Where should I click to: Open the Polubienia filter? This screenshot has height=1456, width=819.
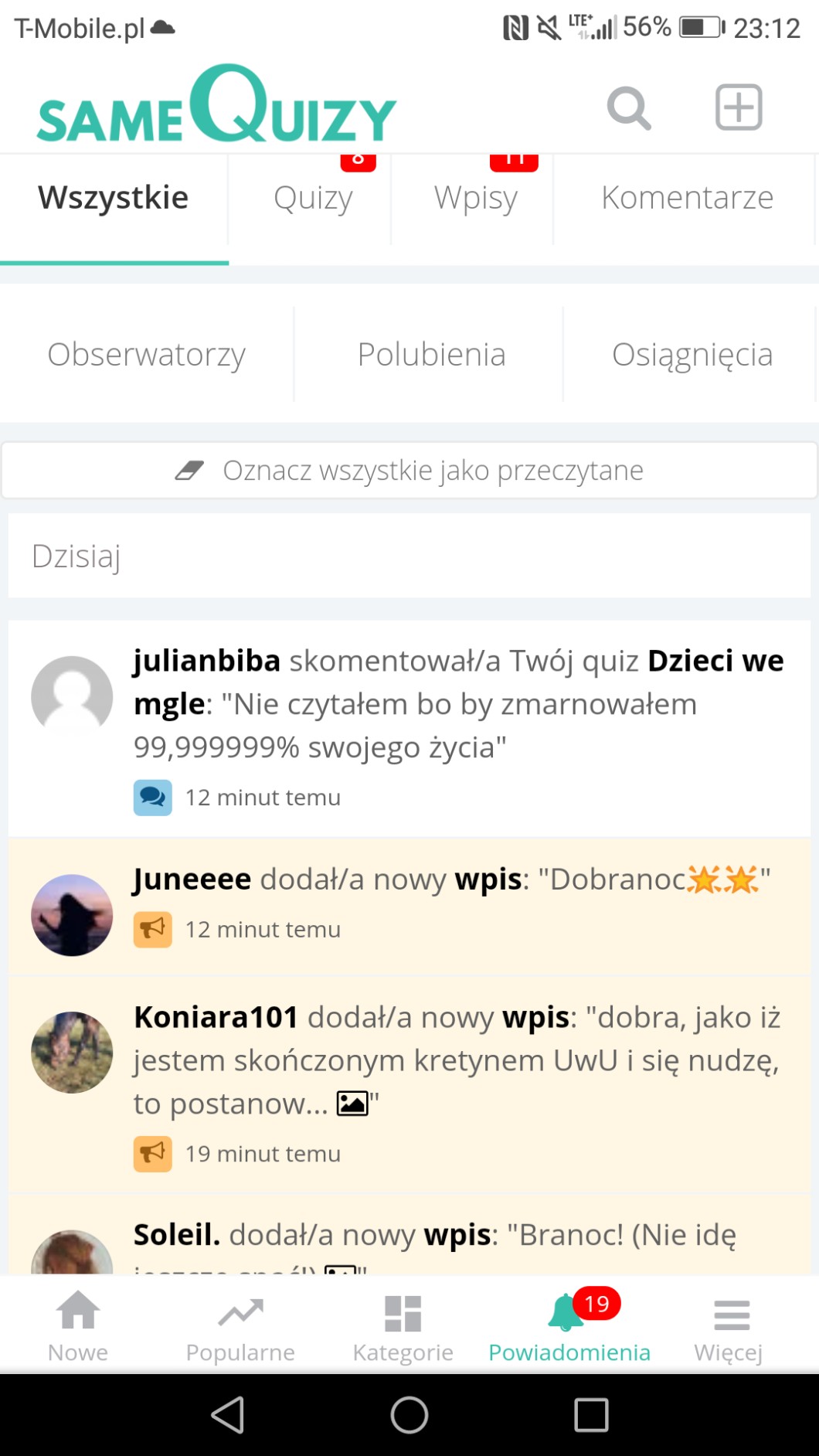431,355
